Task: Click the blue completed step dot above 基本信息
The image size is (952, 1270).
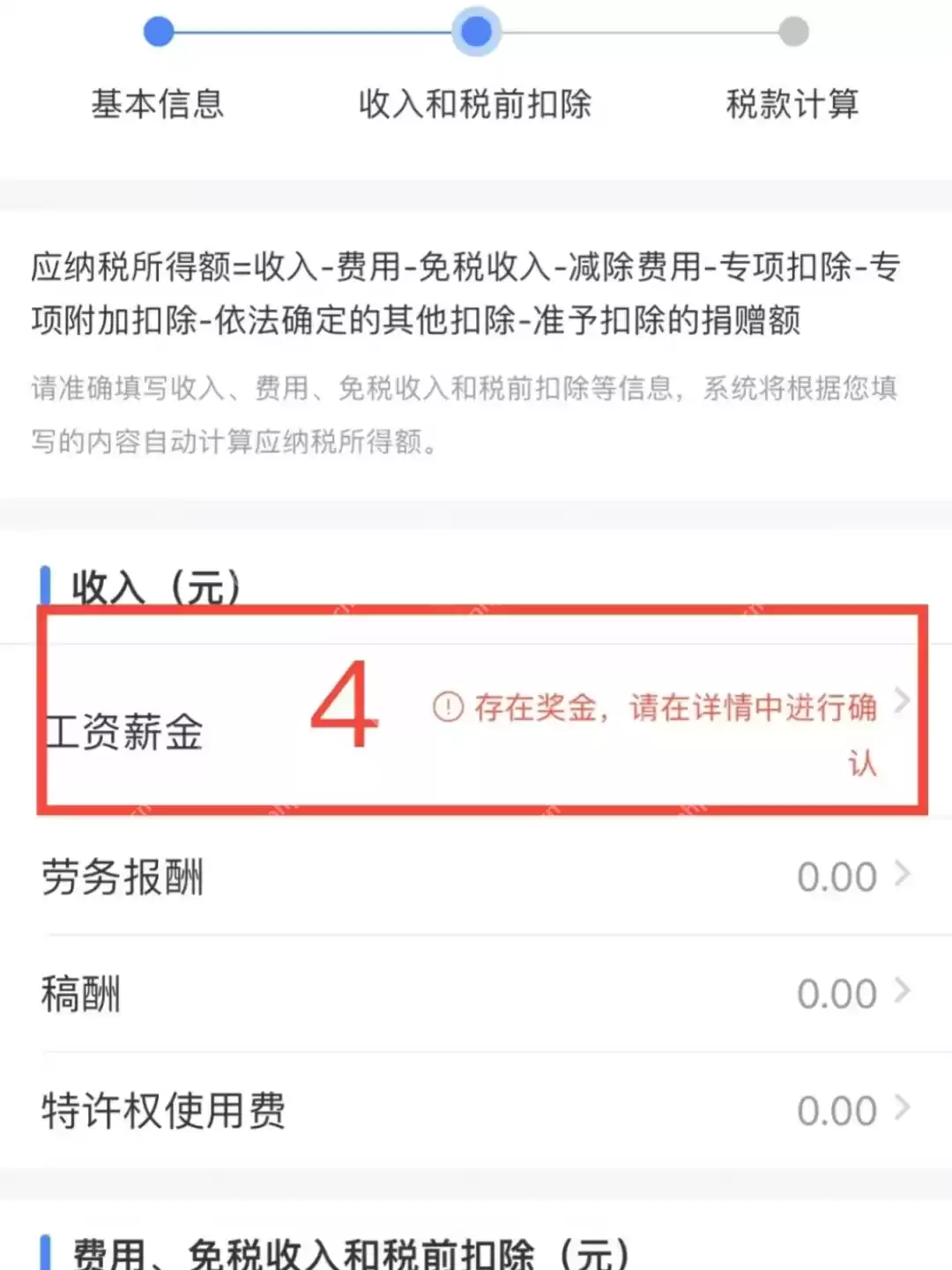Action: [159, 32]
